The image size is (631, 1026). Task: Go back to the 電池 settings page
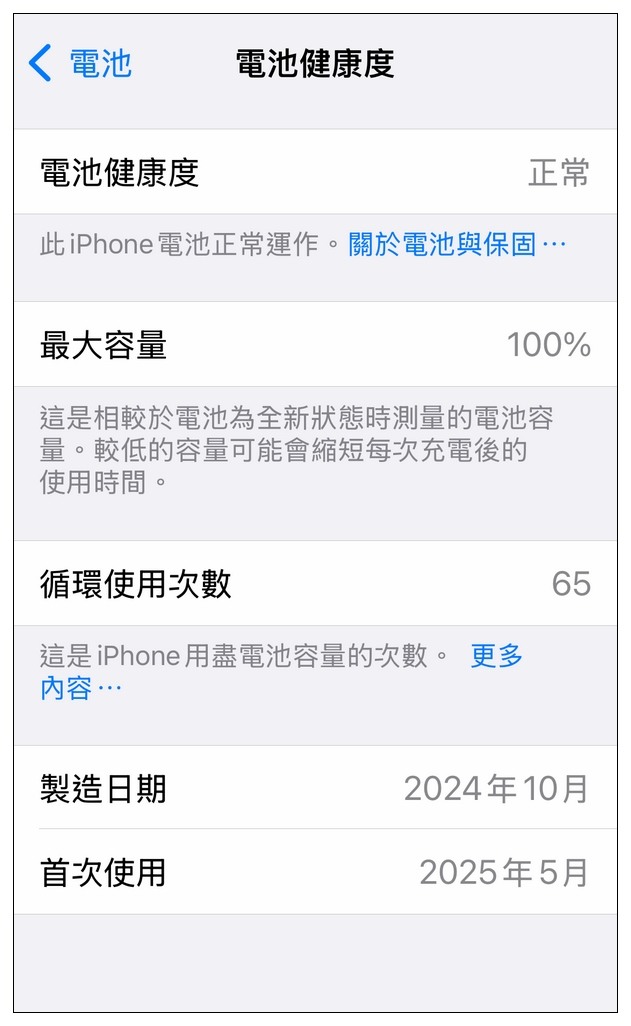[80, 63]
